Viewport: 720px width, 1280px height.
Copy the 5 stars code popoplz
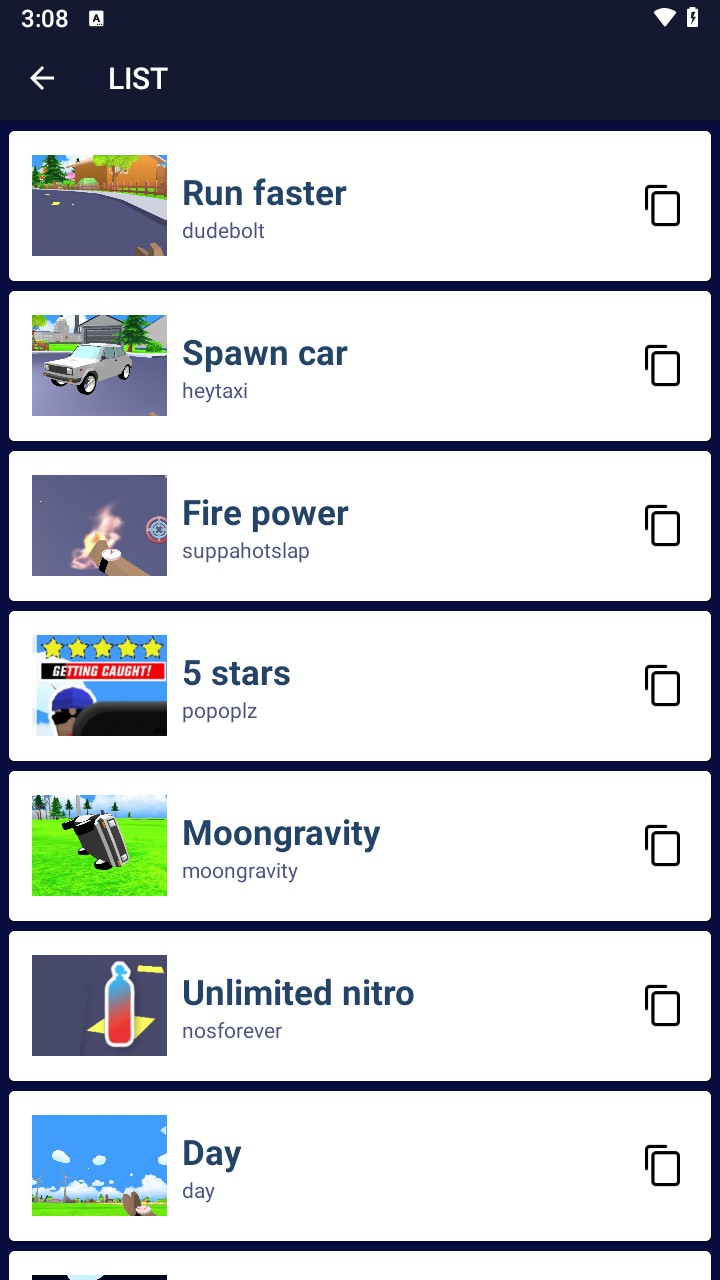662,686
